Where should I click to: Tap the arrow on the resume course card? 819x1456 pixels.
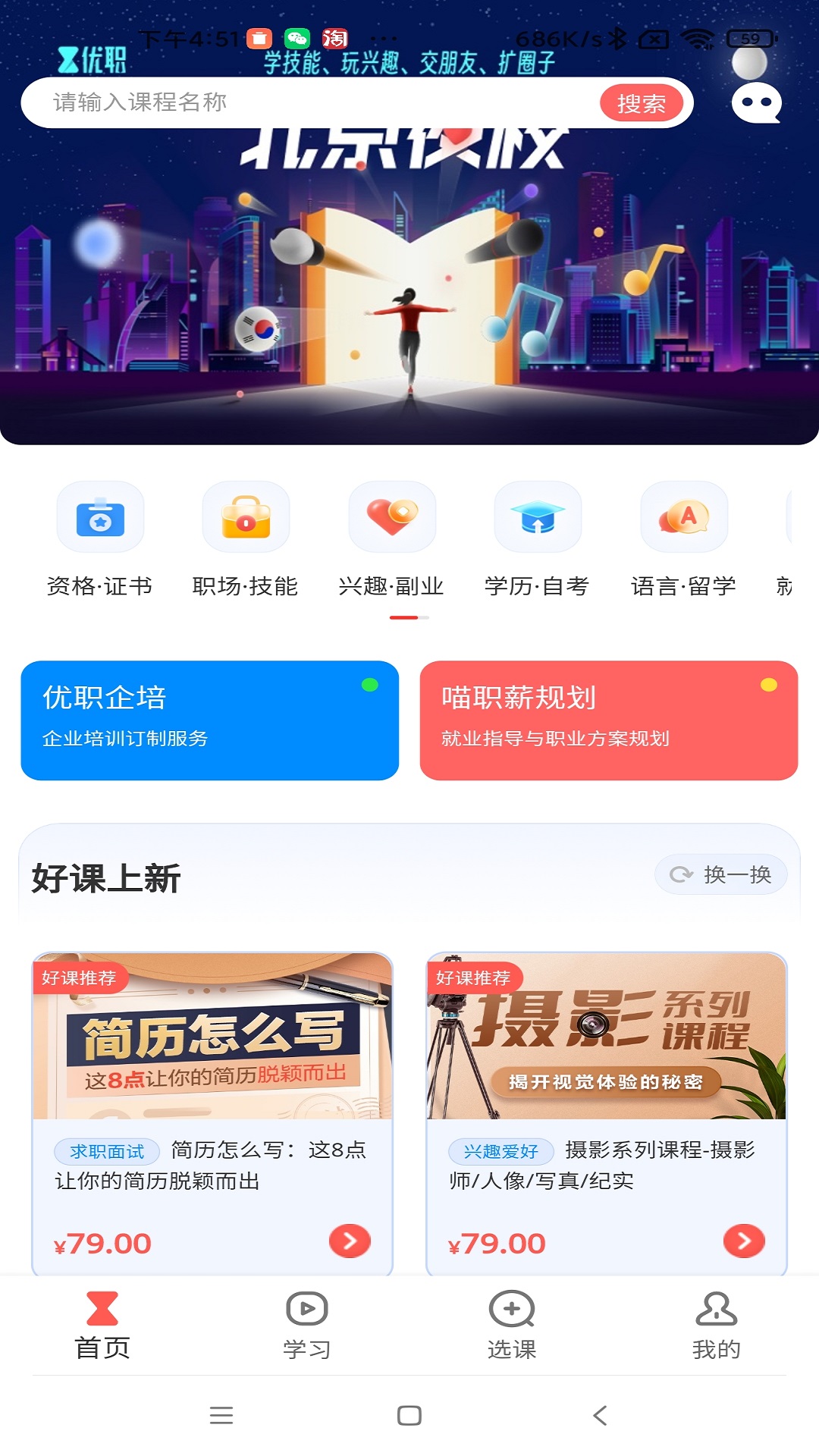click(349, 1242)
